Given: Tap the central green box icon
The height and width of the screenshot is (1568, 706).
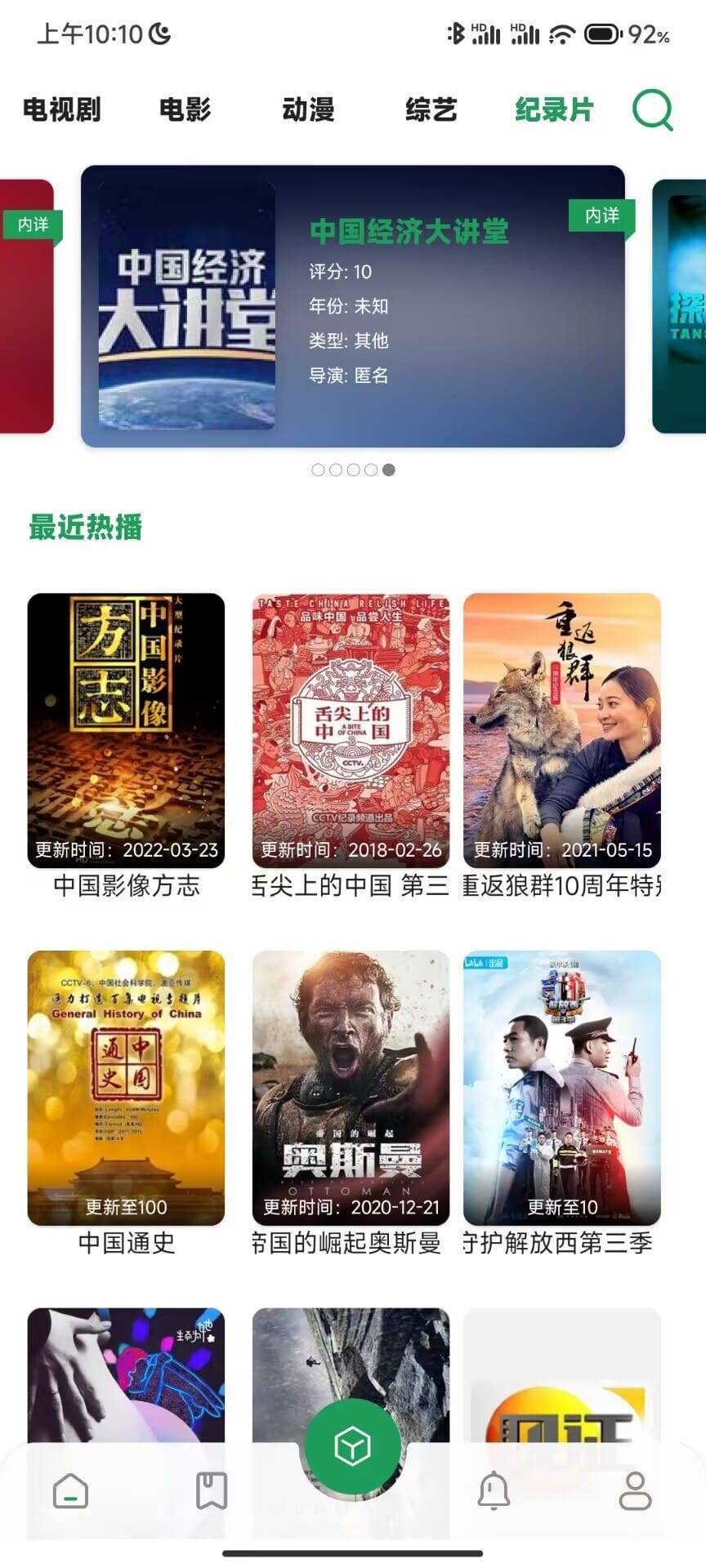Looking at the screenshot, I should 352,1444.
